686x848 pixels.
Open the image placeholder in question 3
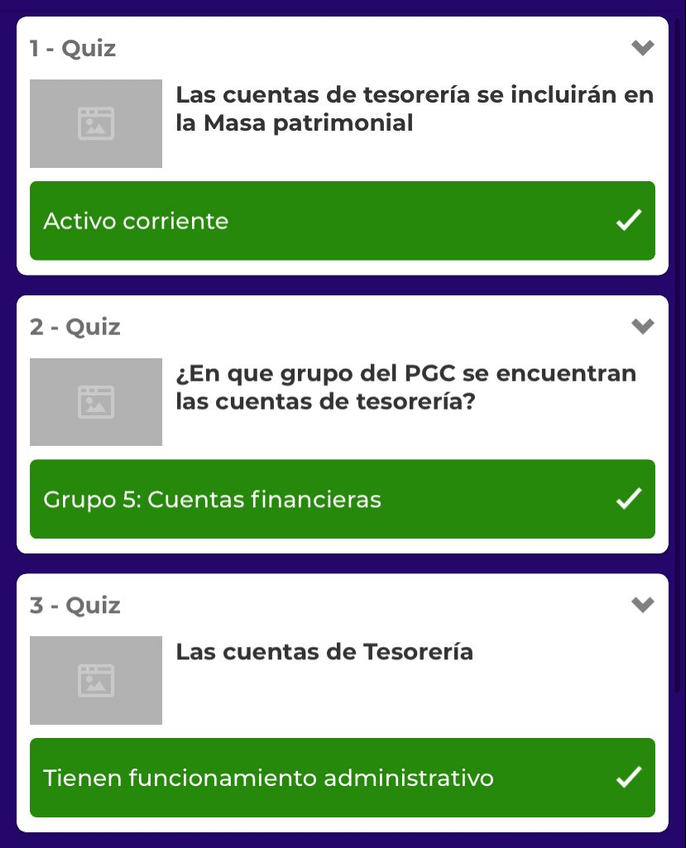click(96, 680)
